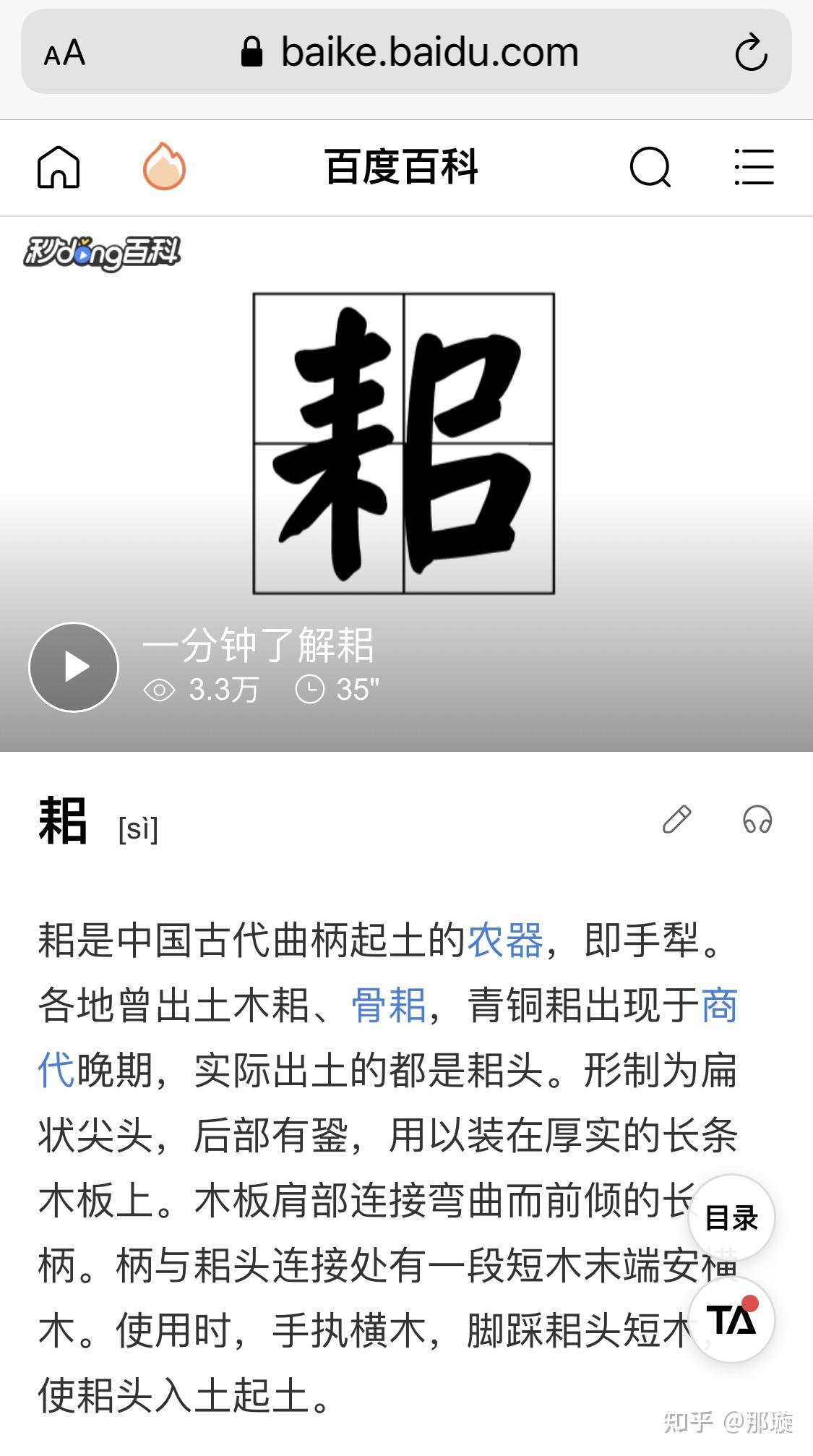Toggle audio reading with the headphones icon
The image size is (813, 1456).
click(x=757, y=820)
